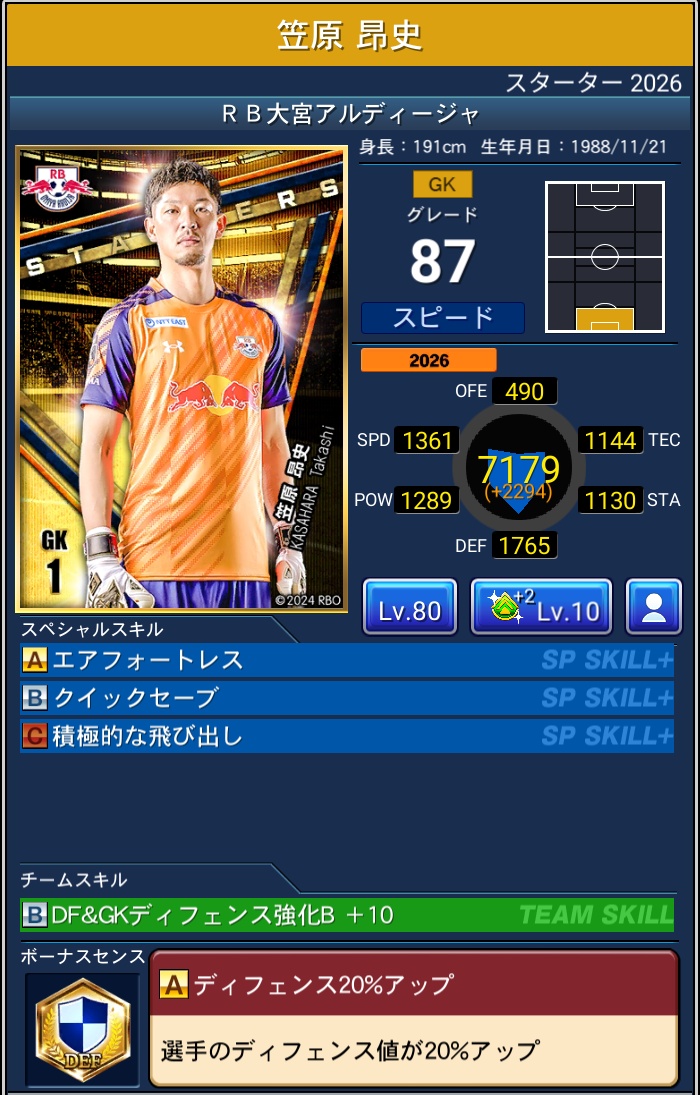Screen dimensions: 700x1095
Task: Open the ディフェンス20%アップ bonus sense panel
Action: 413,1017
